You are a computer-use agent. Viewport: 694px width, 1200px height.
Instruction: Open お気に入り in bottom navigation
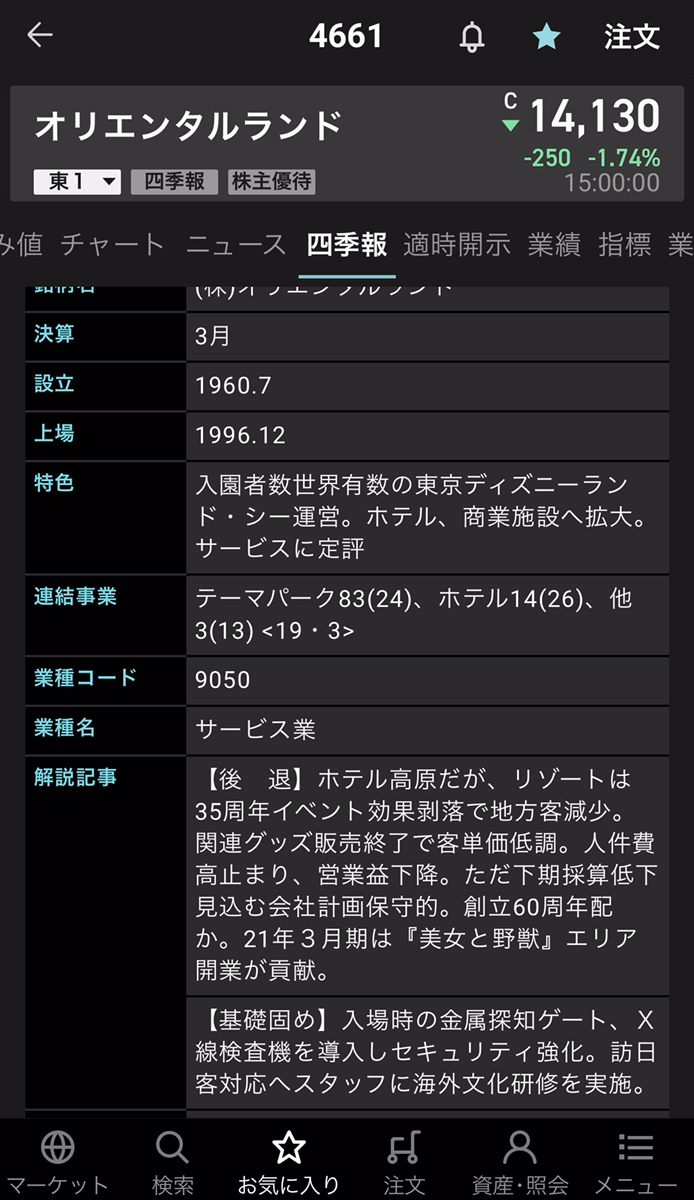point(288,1160)
